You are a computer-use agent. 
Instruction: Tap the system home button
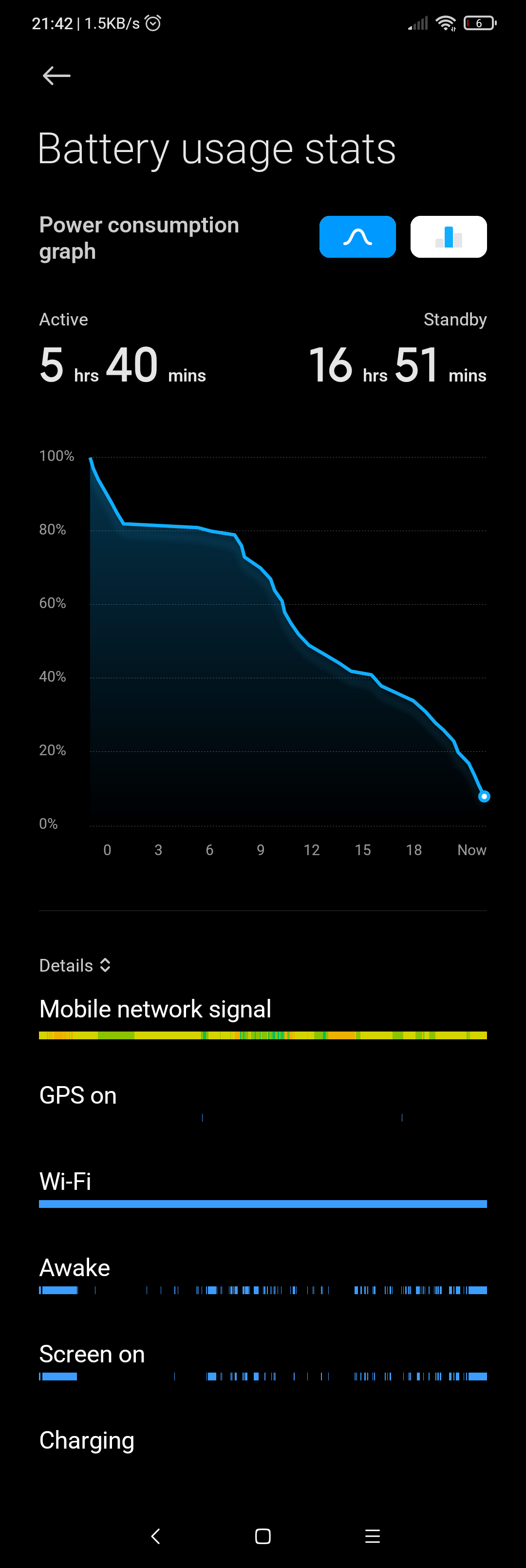(x=263, y=1536)
